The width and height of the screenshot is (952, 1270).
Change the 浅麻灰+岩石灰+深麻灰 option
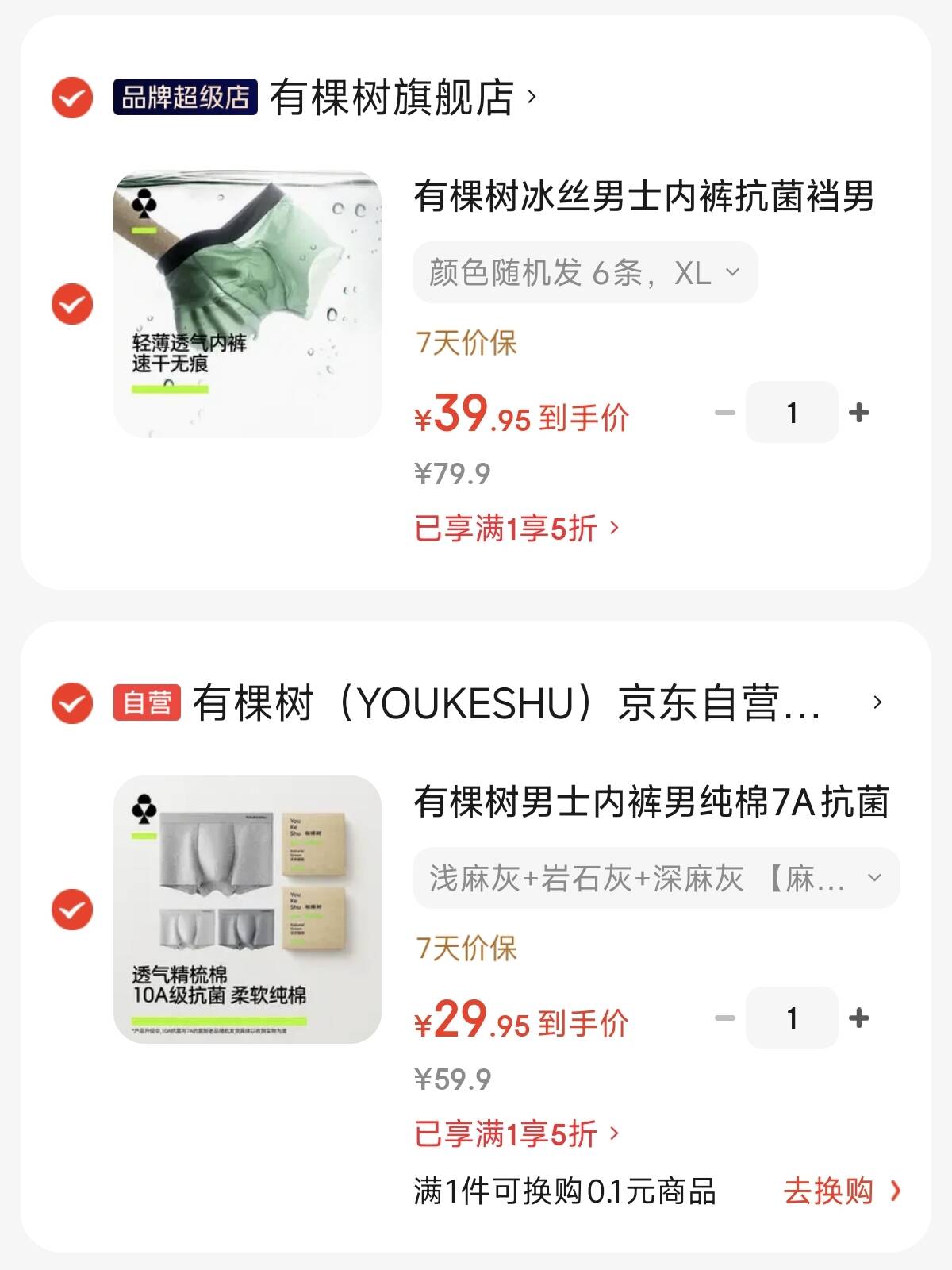(x=656, y=879)
